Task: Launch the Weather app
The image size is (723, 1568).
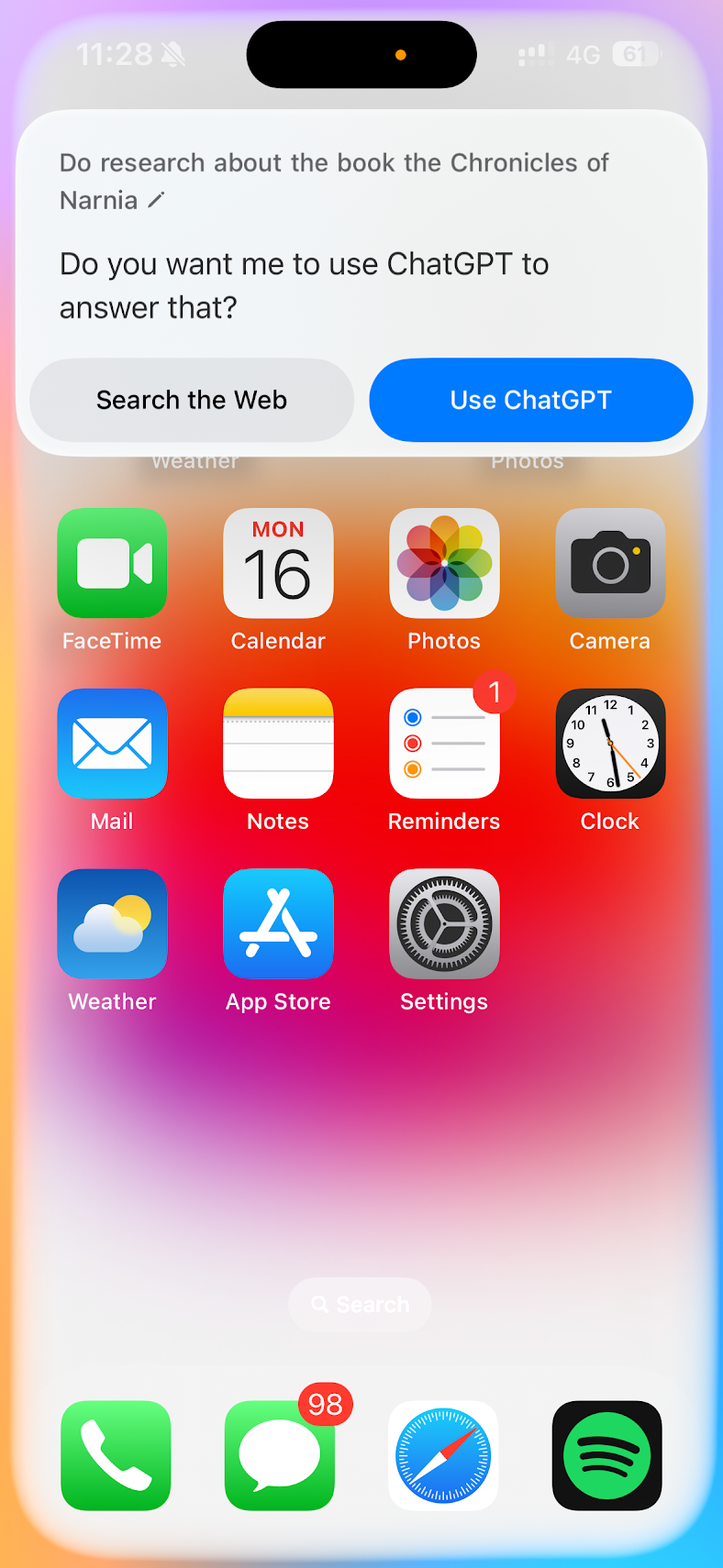Action: [112, 924]
